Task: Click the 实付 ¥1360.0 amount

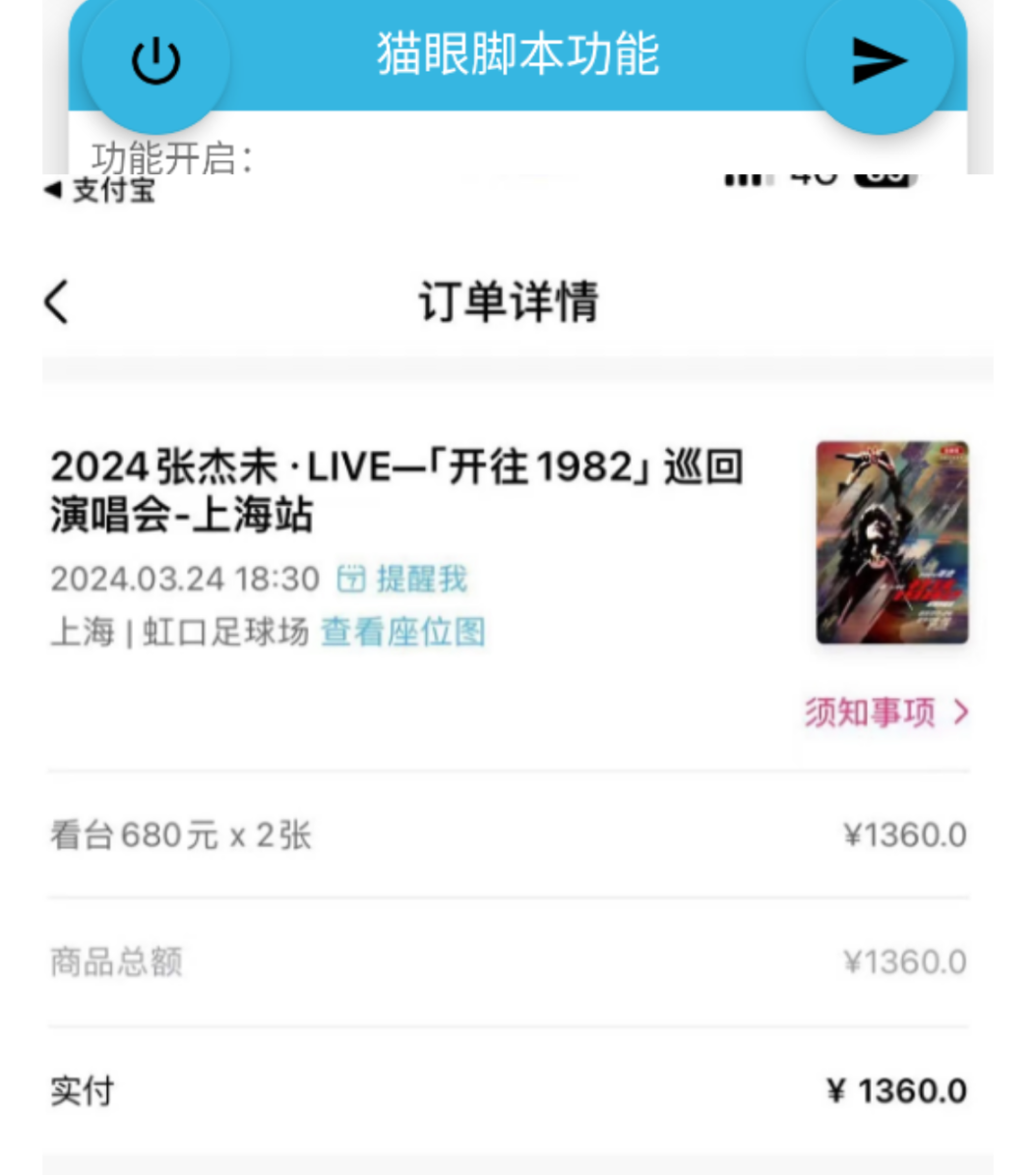Action: 897,1089
